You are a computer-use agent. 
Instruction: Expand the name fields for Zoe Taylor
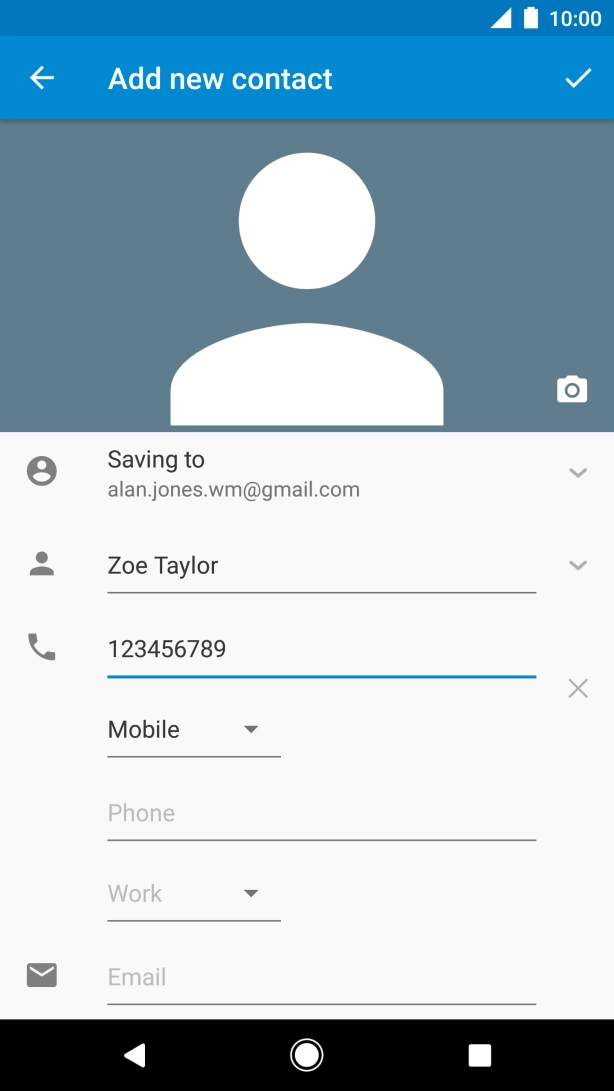tap(577, 565)
